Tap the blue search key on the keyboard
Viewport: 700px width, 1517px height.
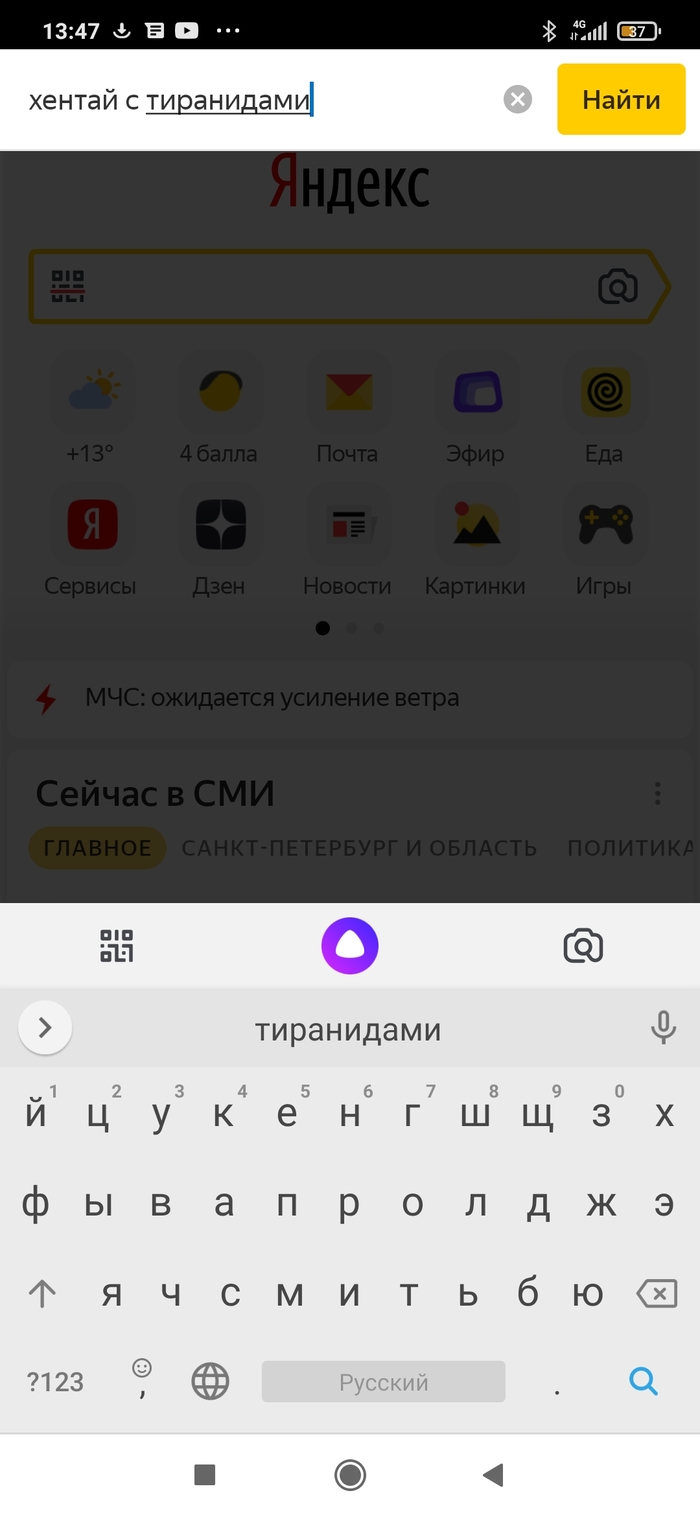(x=644, y=1382)
